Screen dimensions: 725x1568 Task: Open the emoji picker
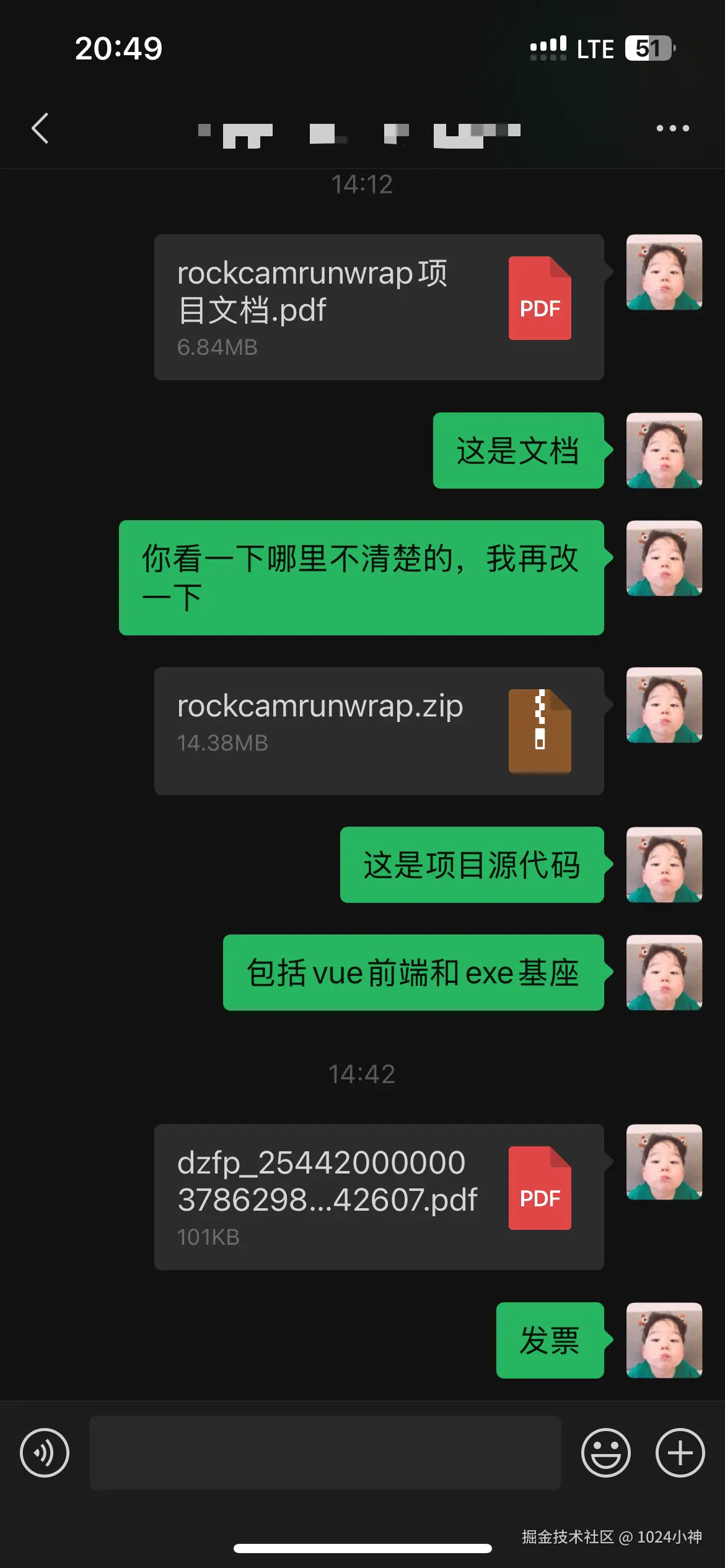[x=605, y=1452]
